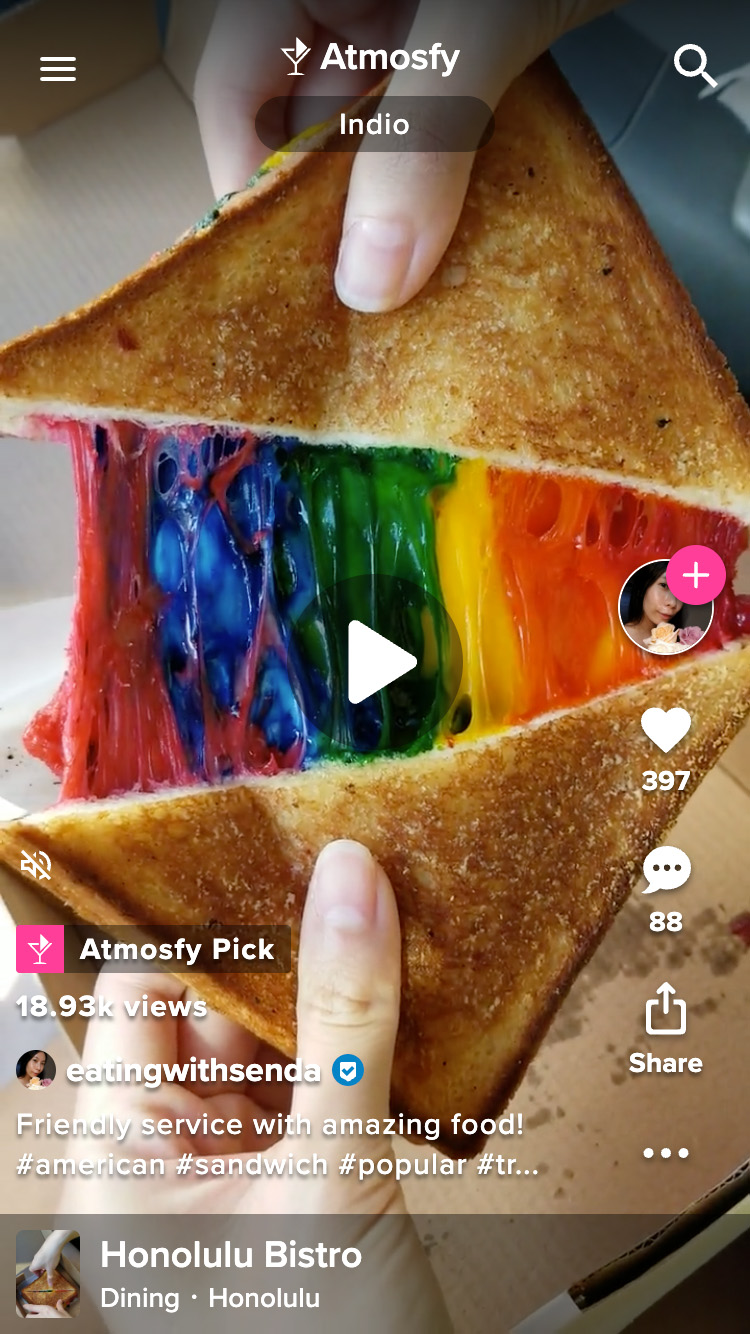
Task: Unmute the video sound
Action: click(37, 864)
